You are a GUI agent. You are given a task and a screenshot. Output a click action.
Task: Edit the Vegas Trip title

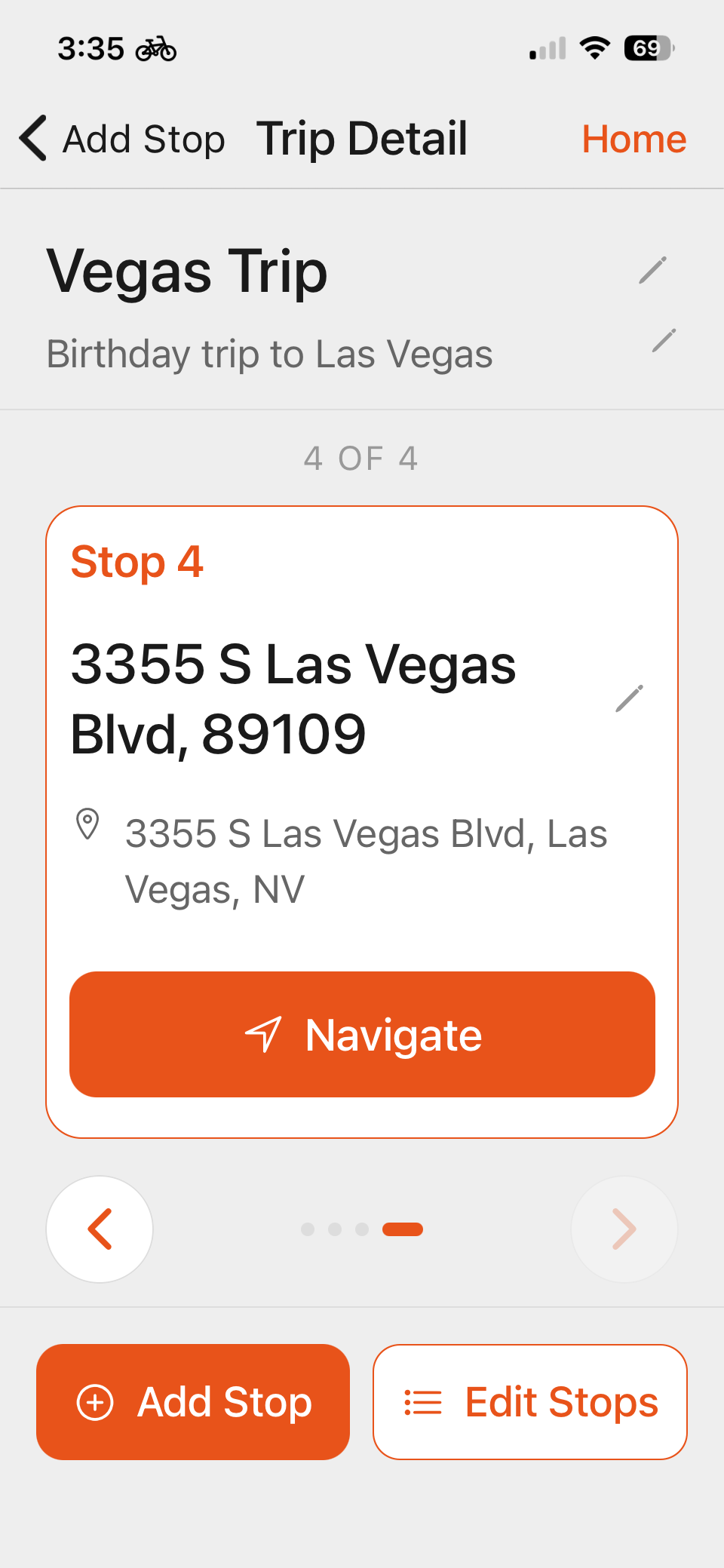[652, 270]
